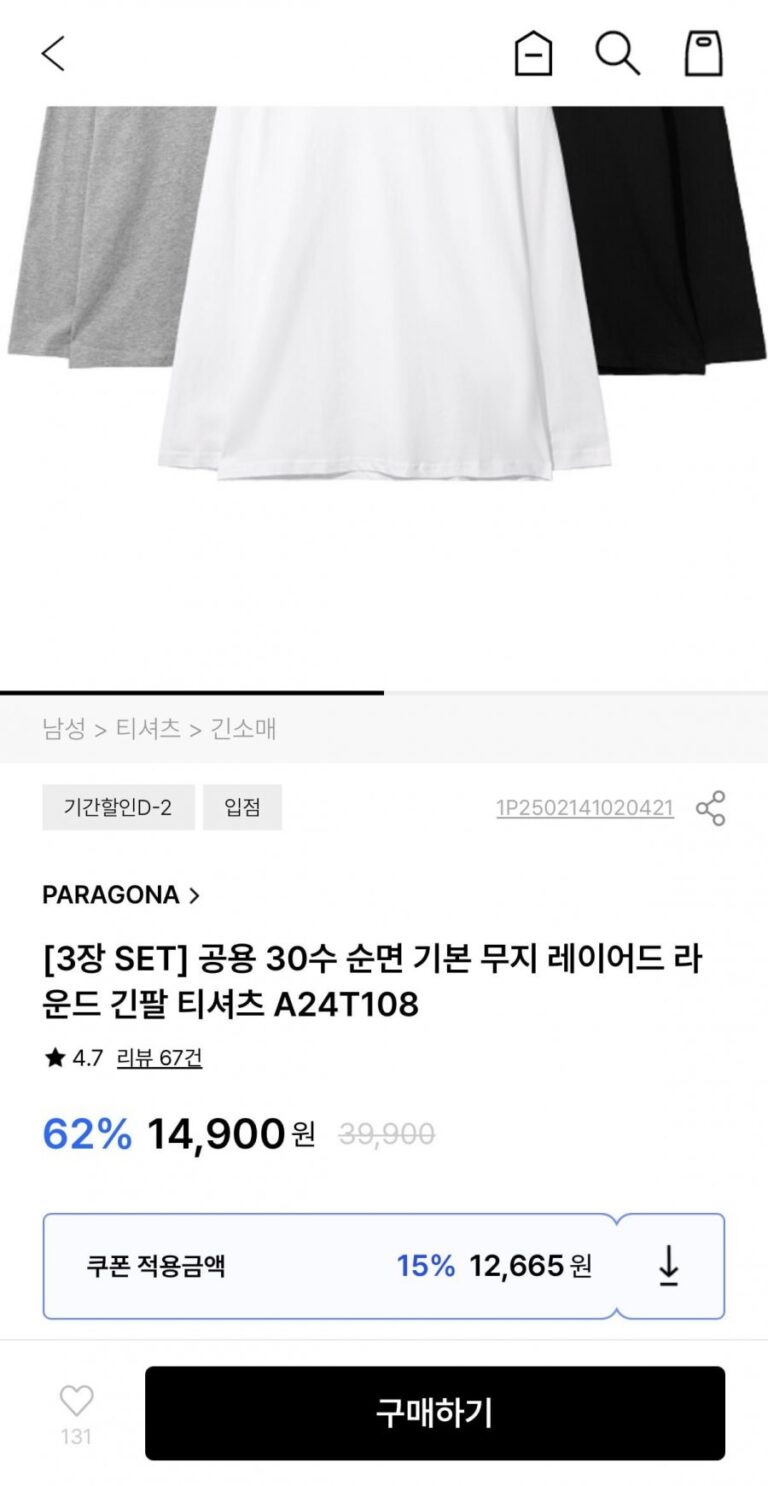Open the search magnifier icon
This screenshot has width=768, height=1486.
coord(617,53)
